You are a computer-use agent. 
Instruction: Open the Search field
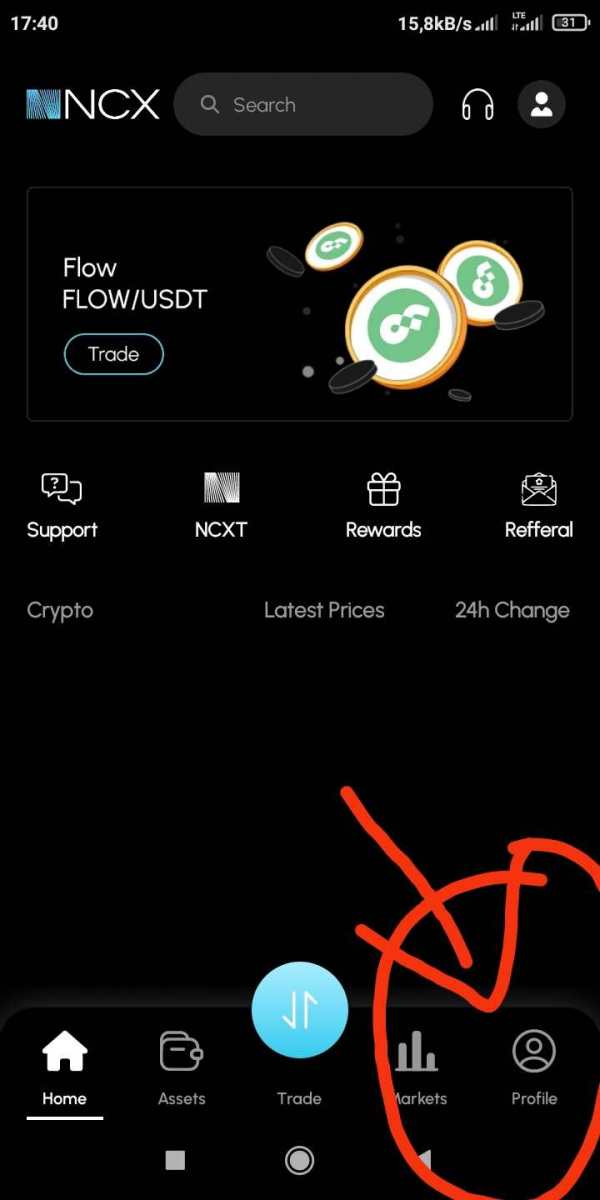(303, 105)
